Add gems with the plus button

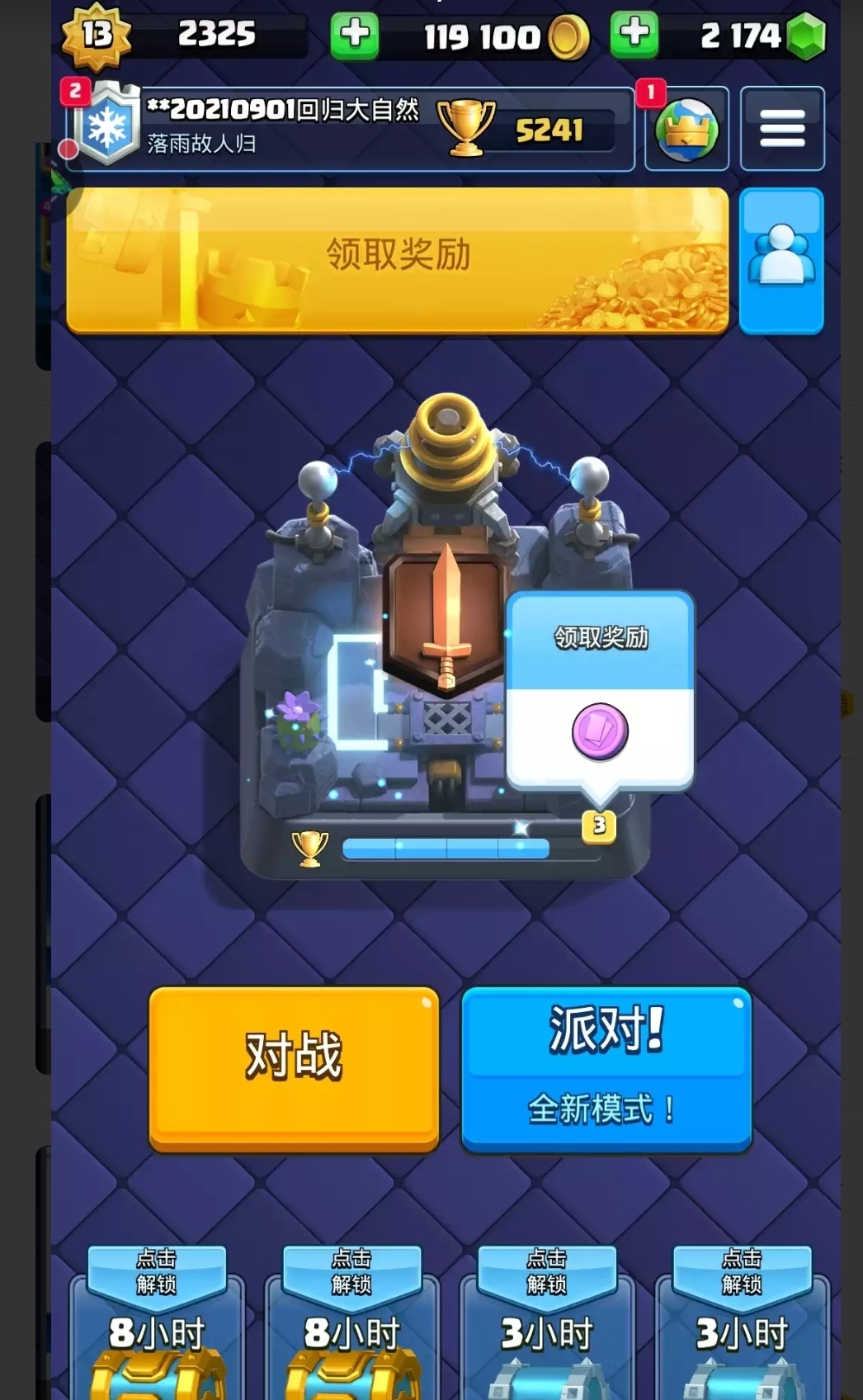[x=634, y=35]
